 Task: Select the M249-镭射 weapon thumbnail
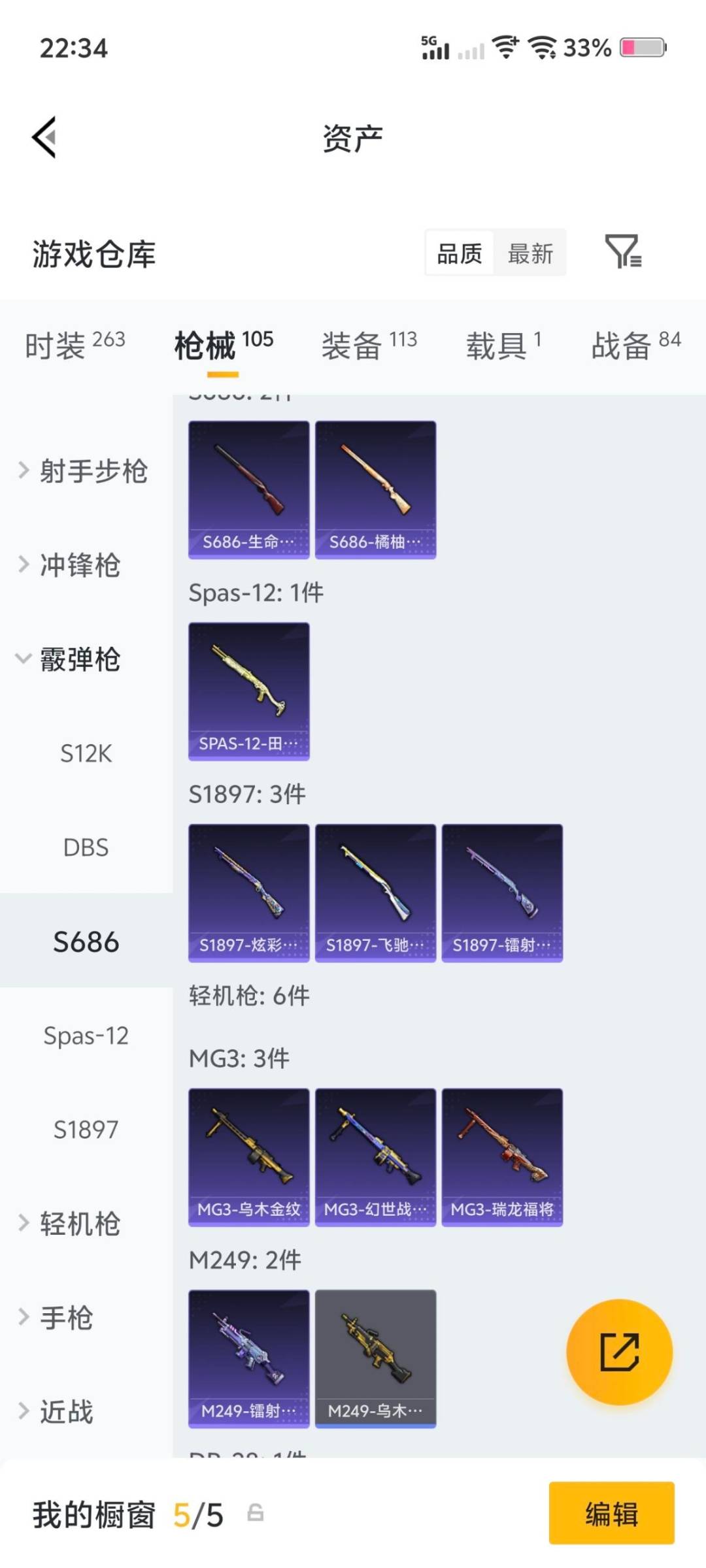point(248,1359)
